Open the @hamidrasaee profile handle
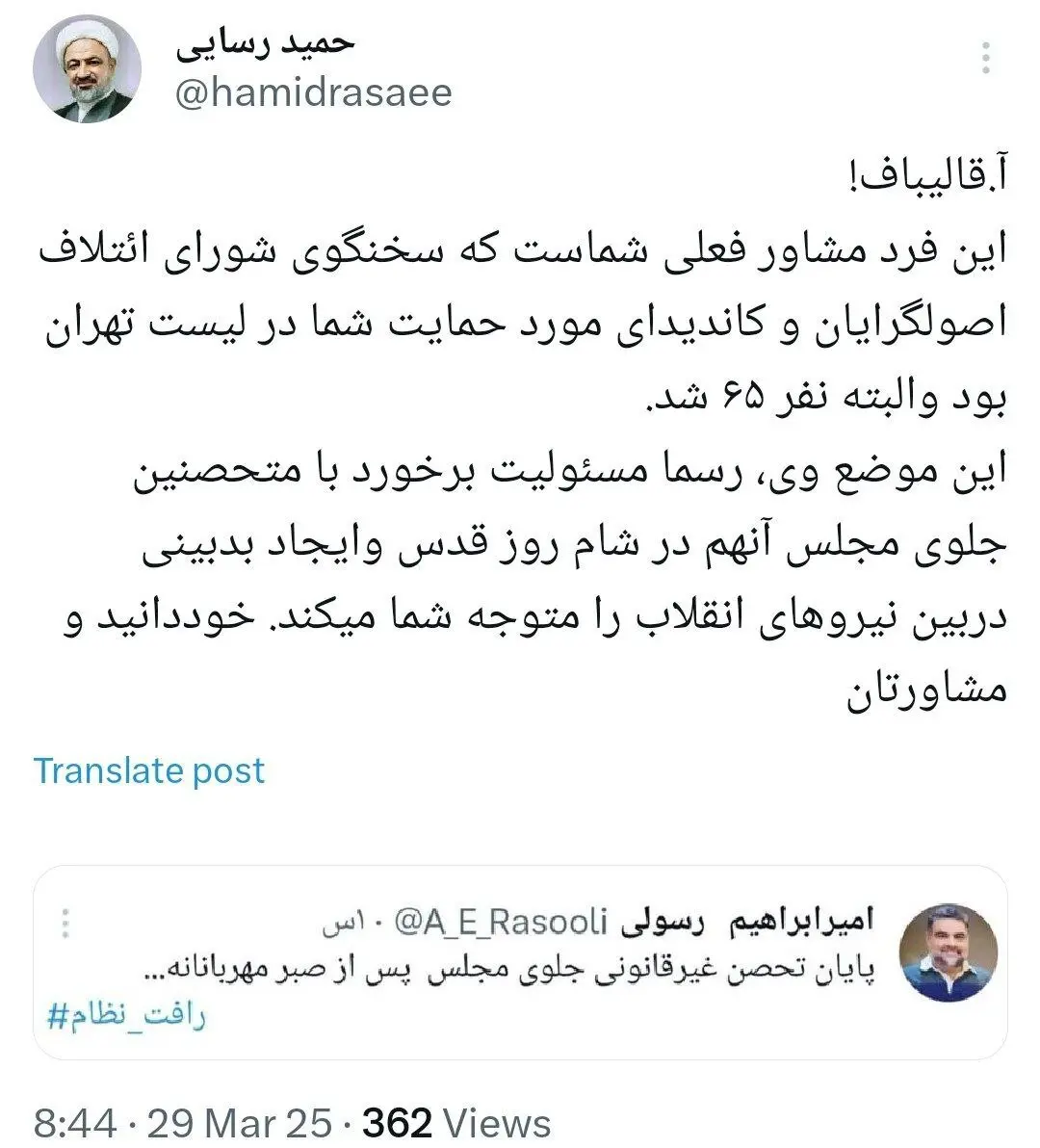This screenshot has width=1040, height=1148. point(314,93)
